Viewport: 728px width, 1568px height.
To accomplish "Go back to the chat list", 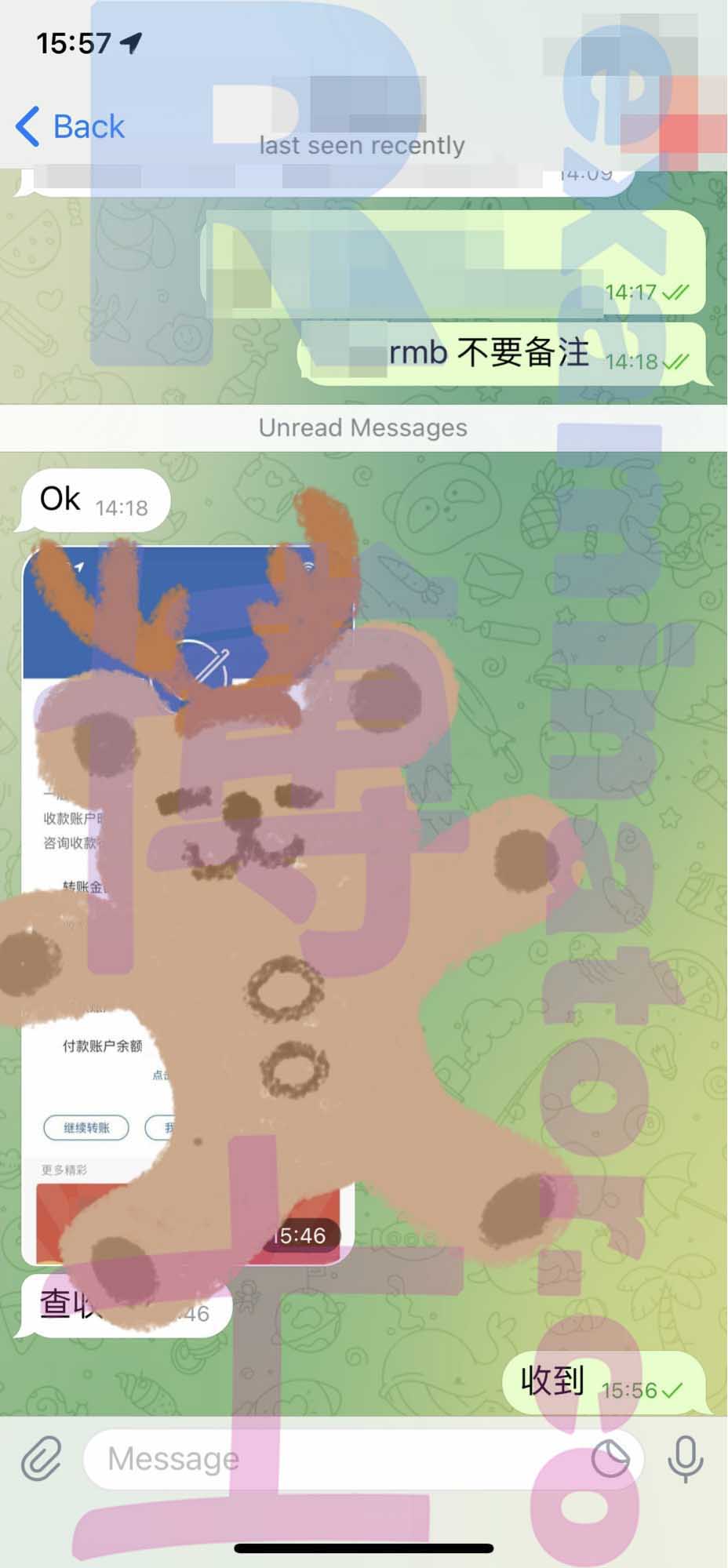I will click(70, 126).
